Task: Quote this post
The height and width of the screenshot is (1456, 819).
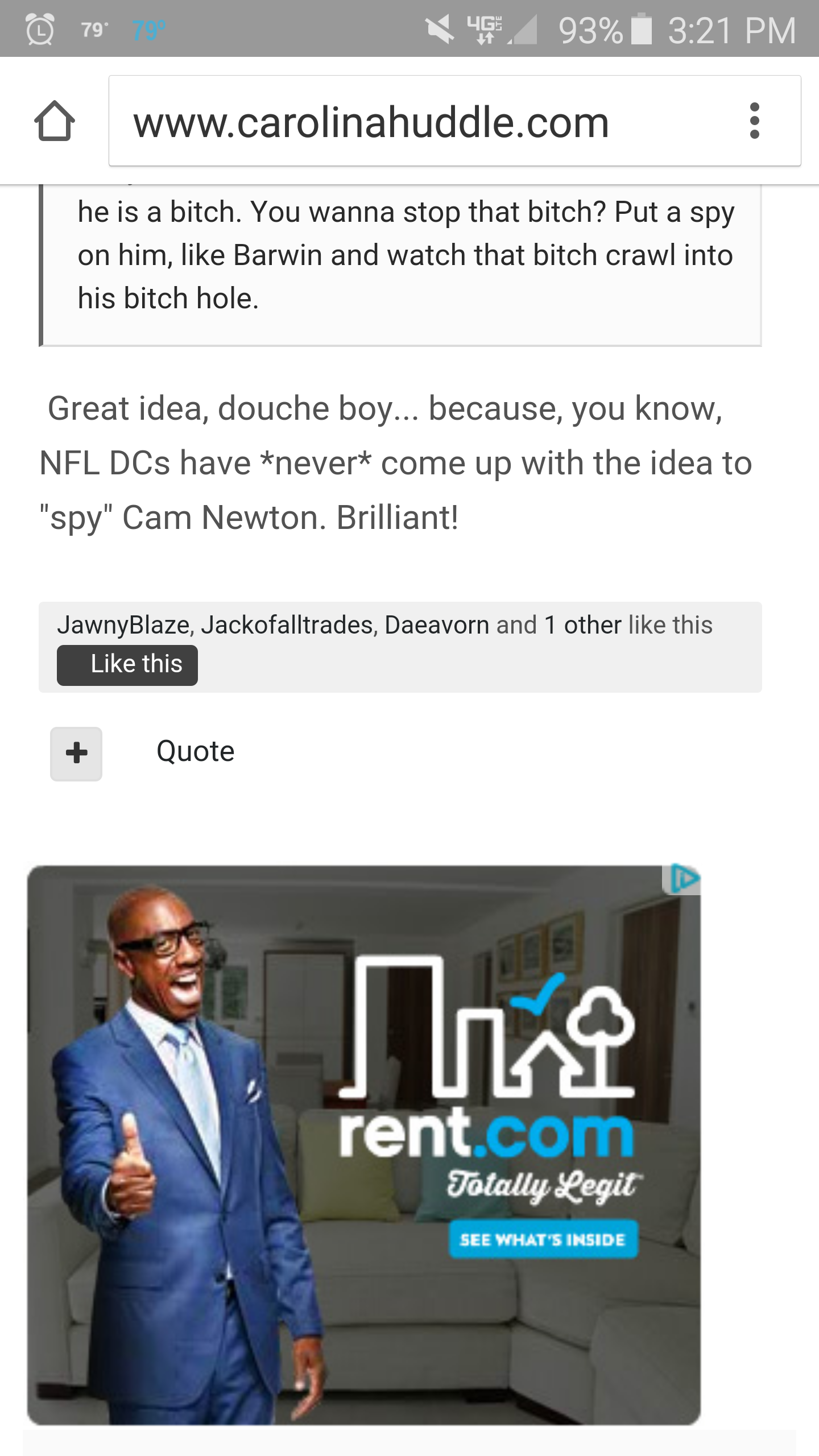Action: coord(195,751)
